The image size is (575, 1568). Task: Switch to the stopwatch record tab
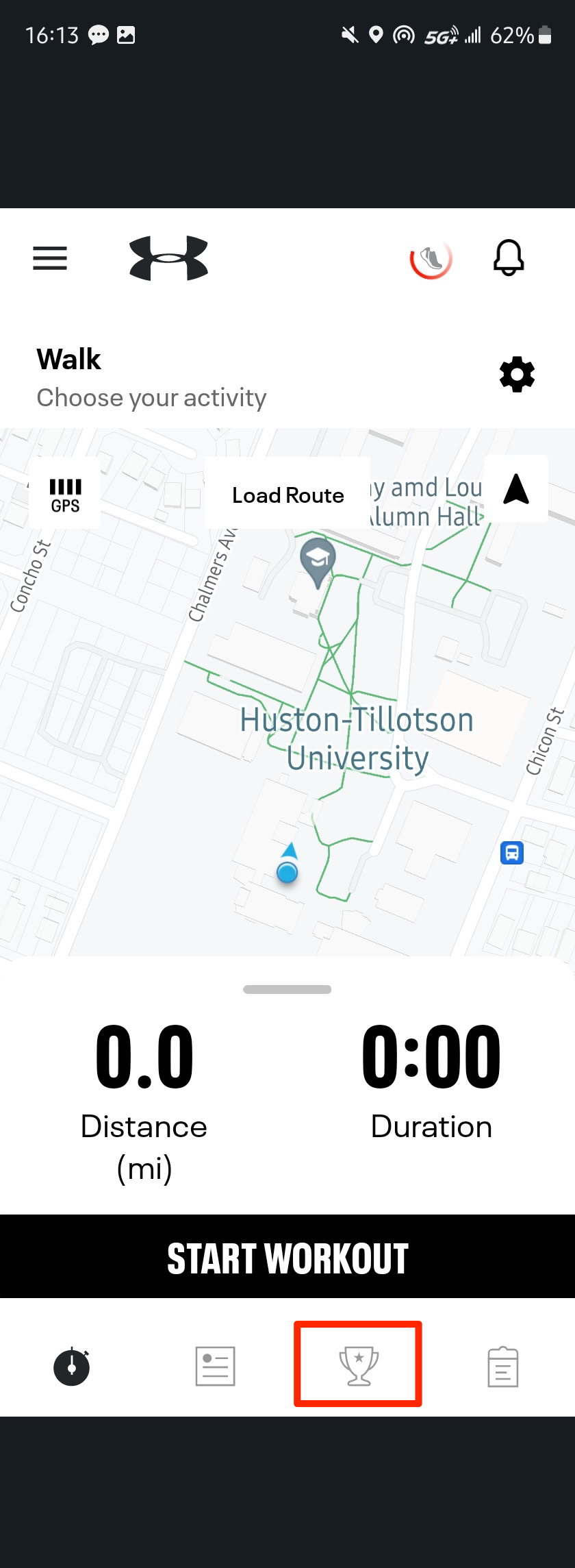tap(72, 1367)
